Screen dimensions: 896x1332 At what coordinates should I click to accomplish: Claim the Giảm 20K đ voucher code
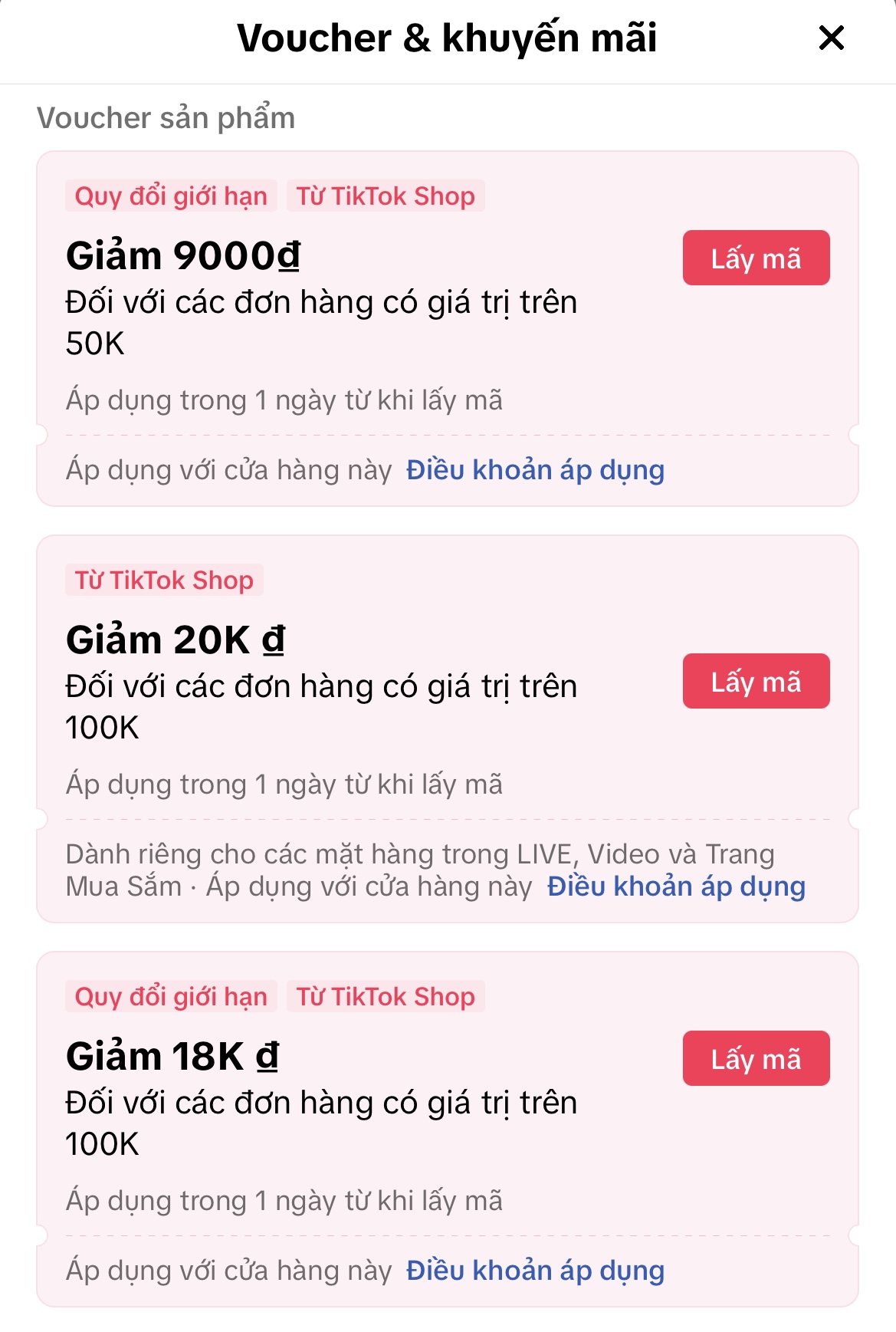[x=756, y=682]
